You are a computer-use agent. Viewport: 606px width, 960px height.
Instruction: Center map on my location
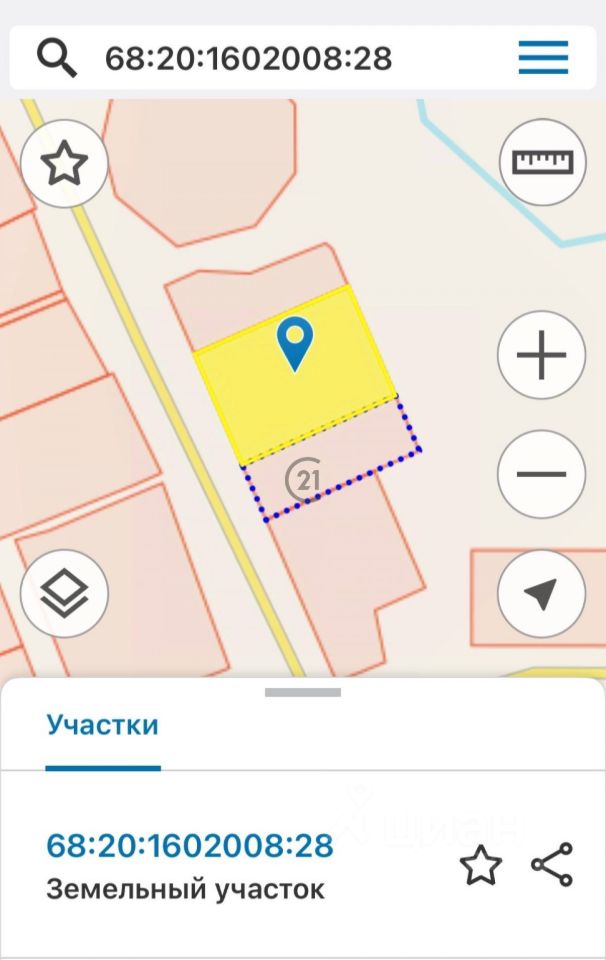coord(541,594)
